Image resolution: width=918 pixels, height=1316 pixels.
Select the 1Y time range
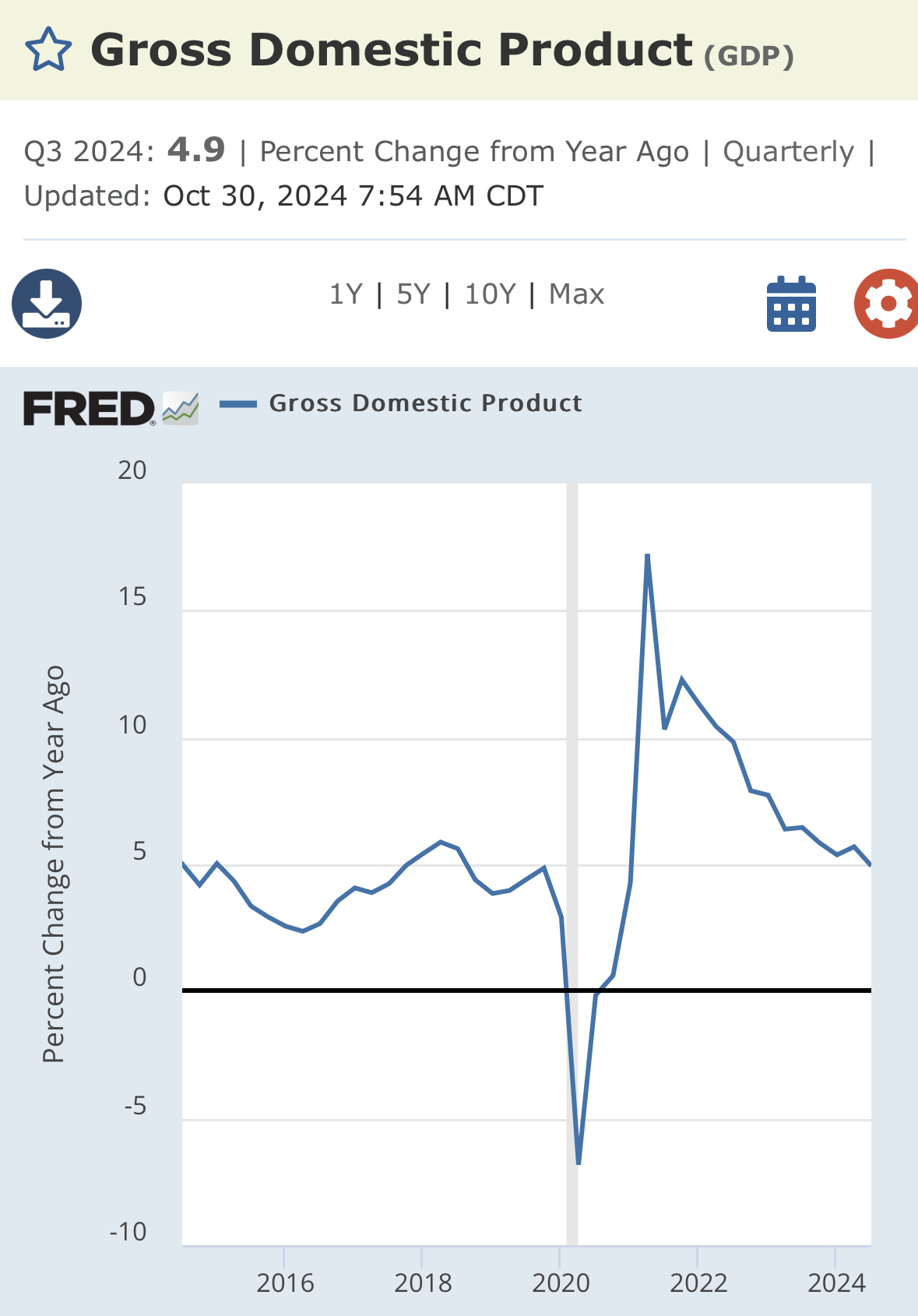(346, 294)
